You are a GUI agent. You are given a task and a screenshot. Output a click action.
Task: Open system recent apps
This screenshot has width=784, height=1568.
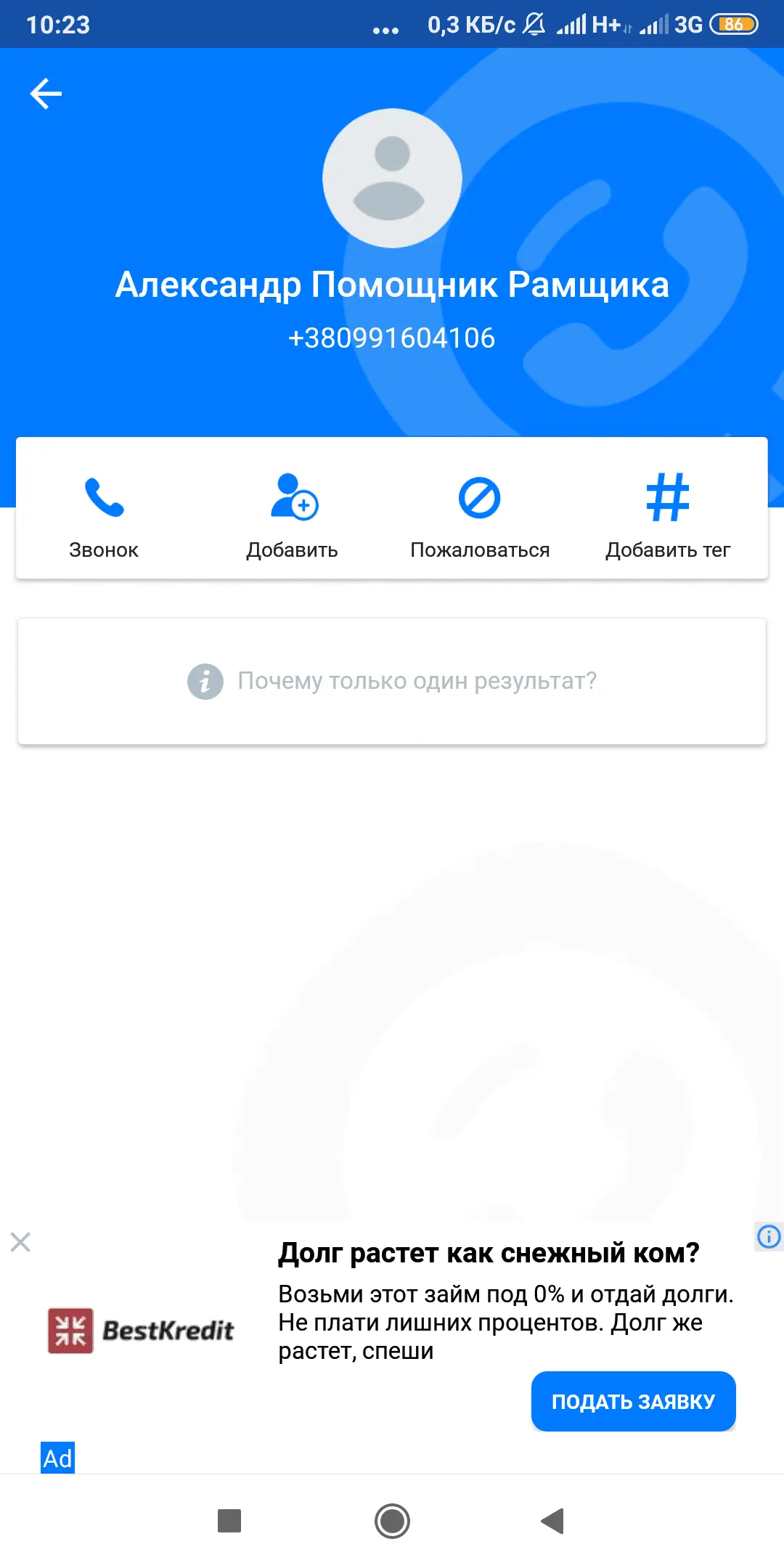pyautogui.click(x=229, y=1520)
